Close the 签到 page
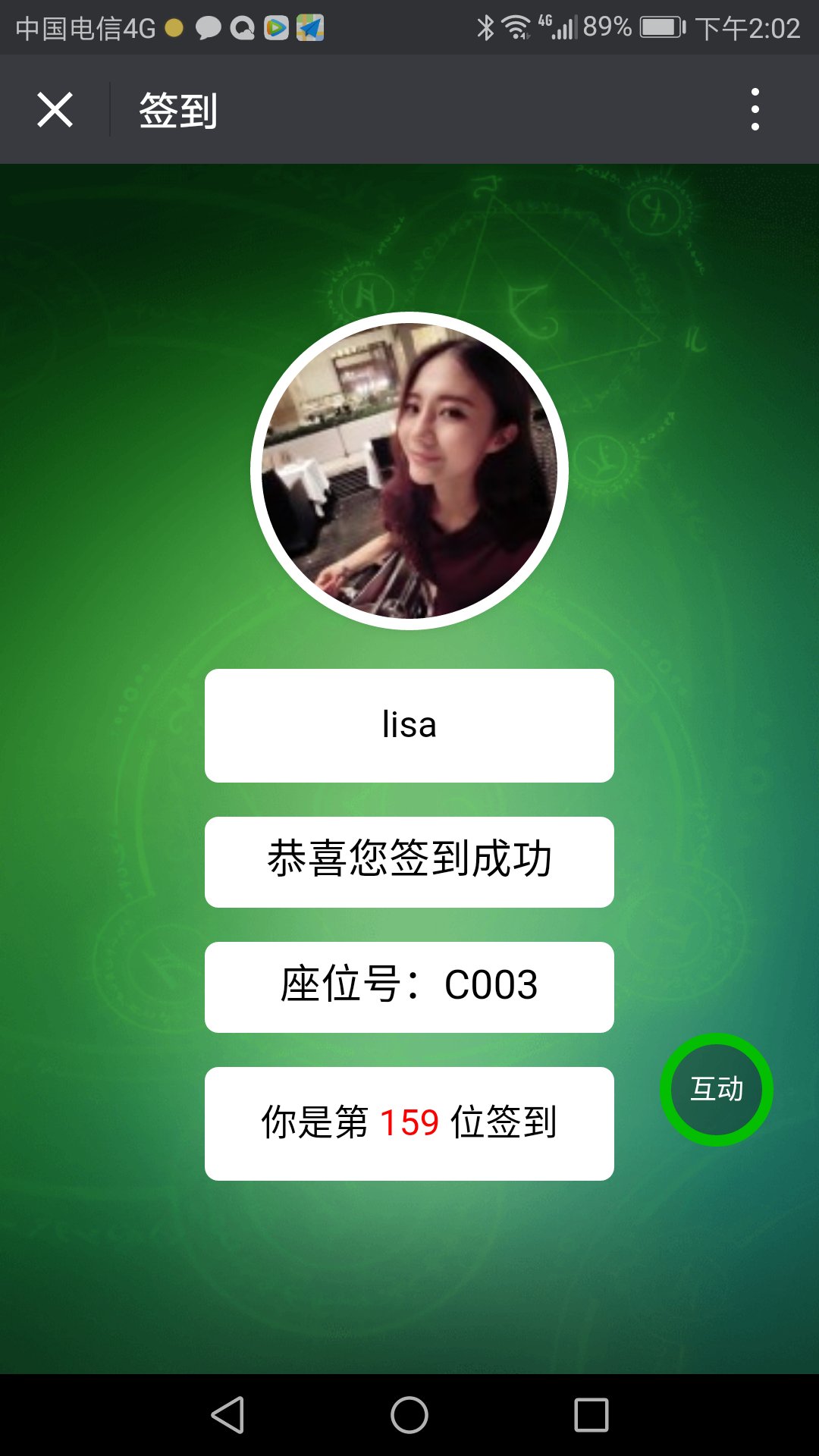819x1456 pixels. pyautogui.click(x=55, y=110)
